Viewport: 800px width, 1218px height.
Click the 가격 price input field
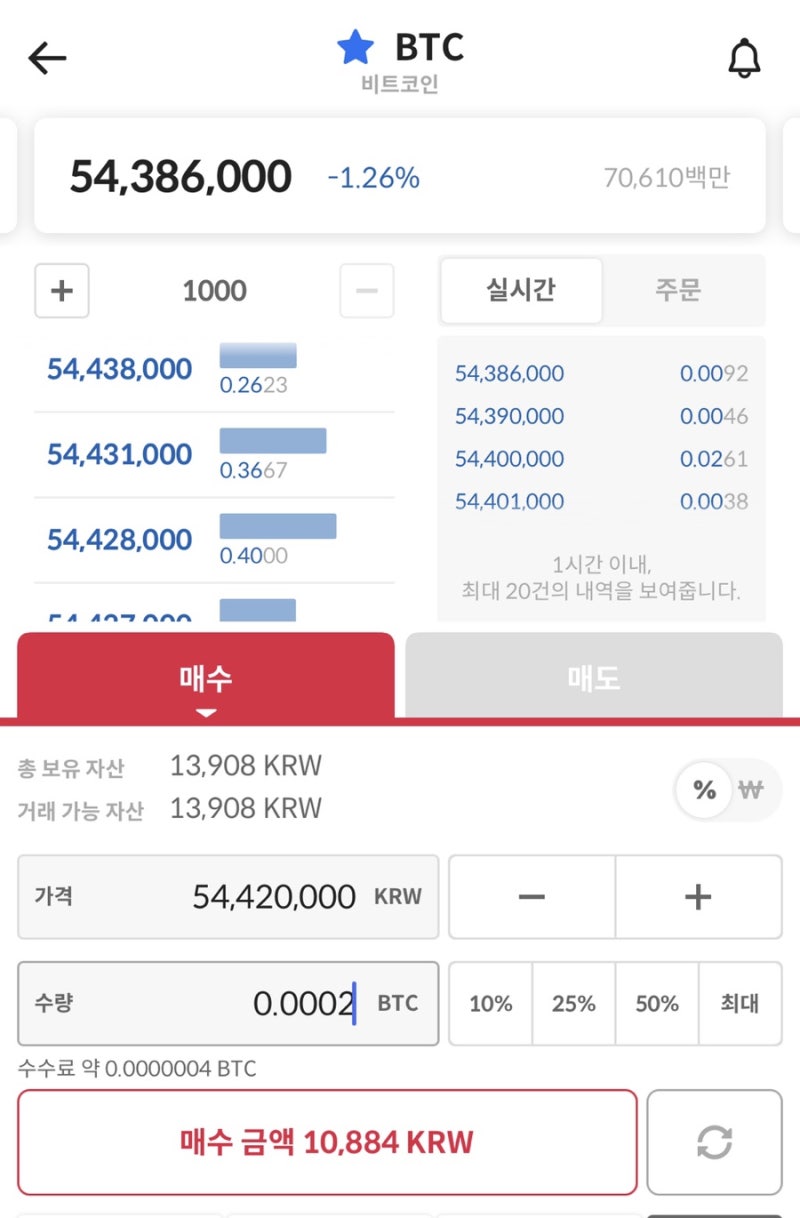tap(227, 897)
